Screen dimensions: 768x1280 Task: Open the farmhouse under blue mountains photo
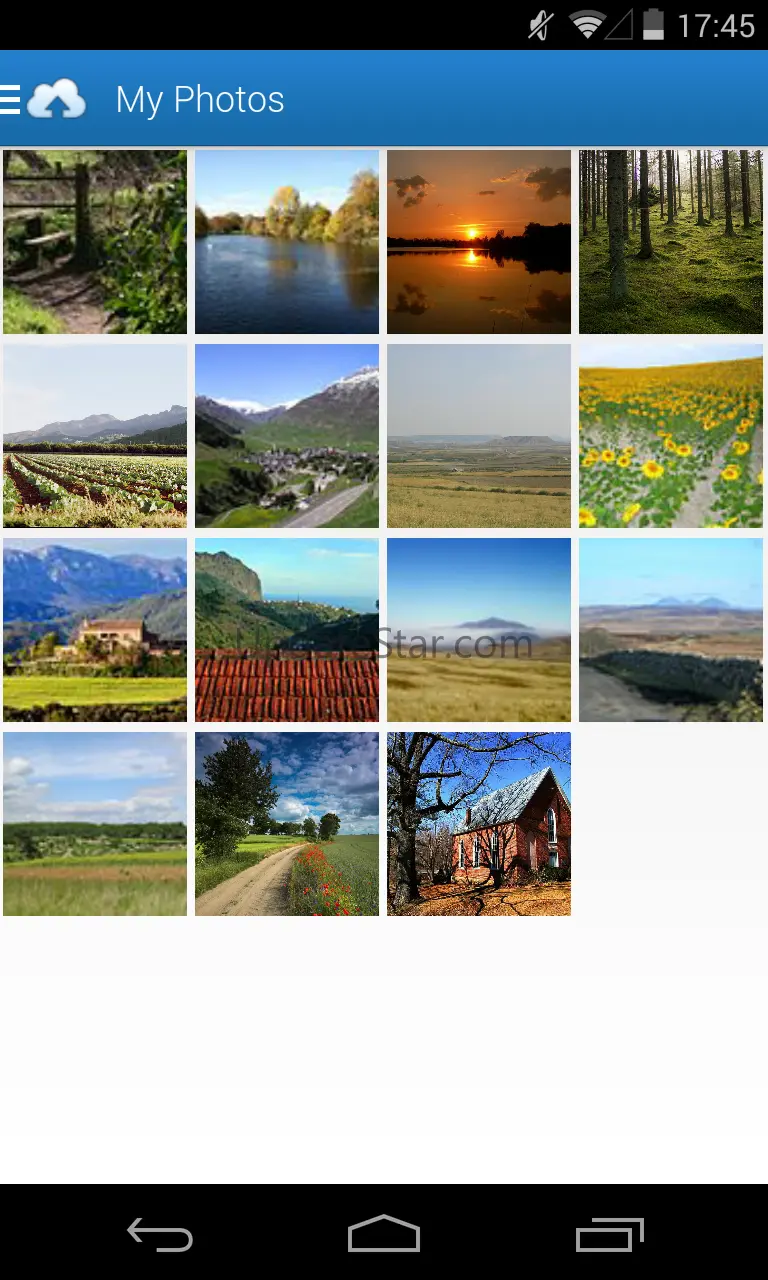[95, 630]
